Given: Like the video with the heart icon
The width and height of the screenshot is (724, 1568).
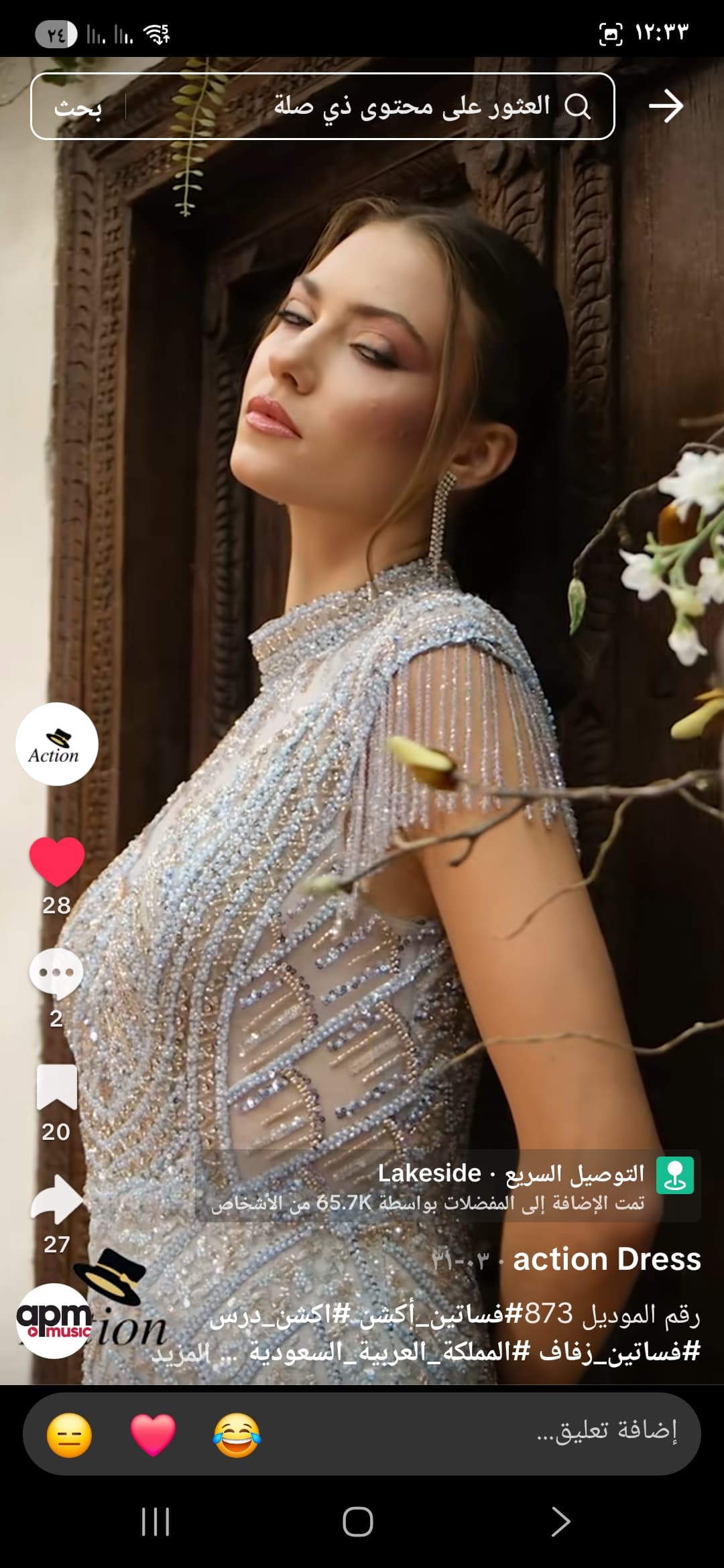Looking at the screenshot, I should [57, 861].
